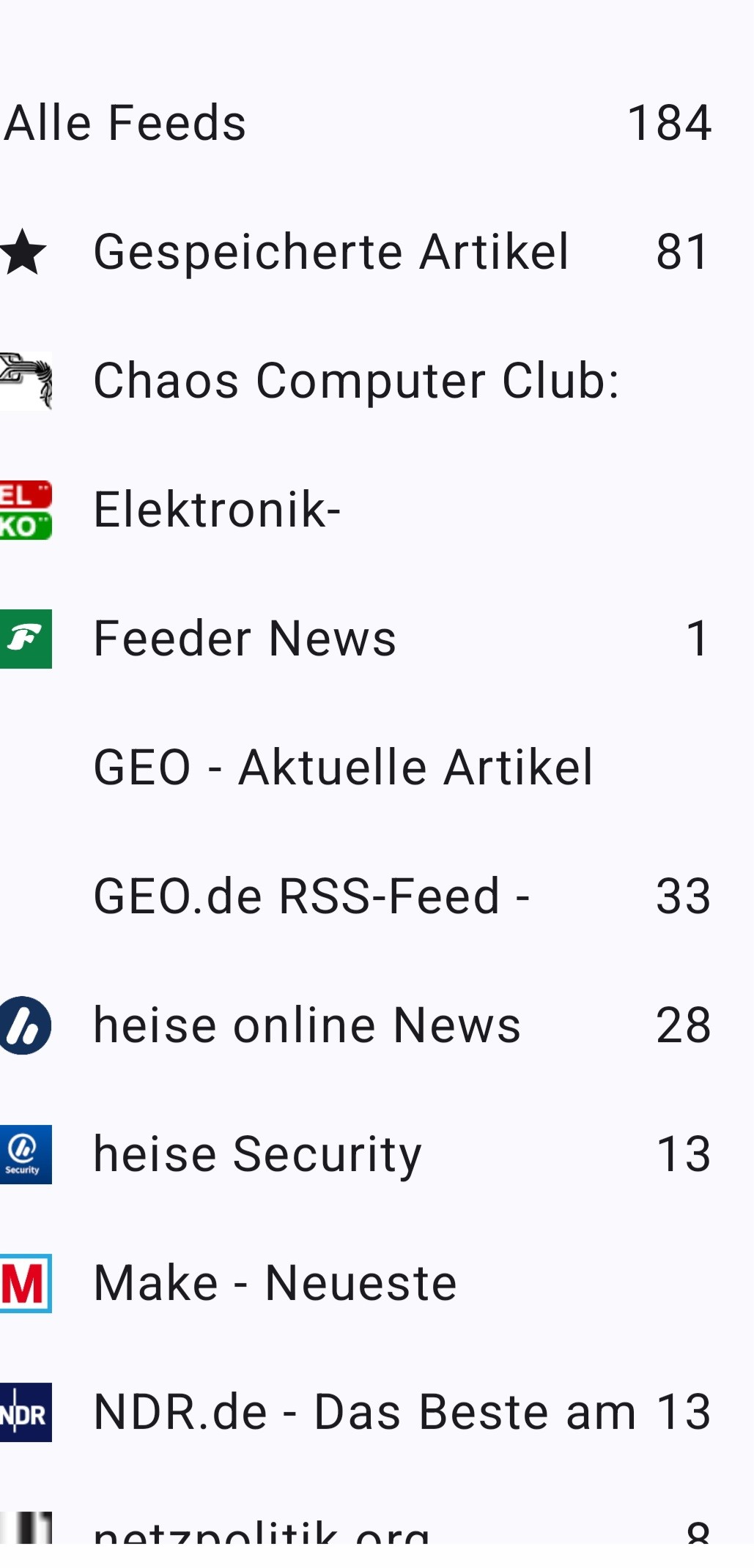The height and width of the screenshot is (1568, 754).
Task: Open heise Security feed
Action: [x=377, y=1154]
